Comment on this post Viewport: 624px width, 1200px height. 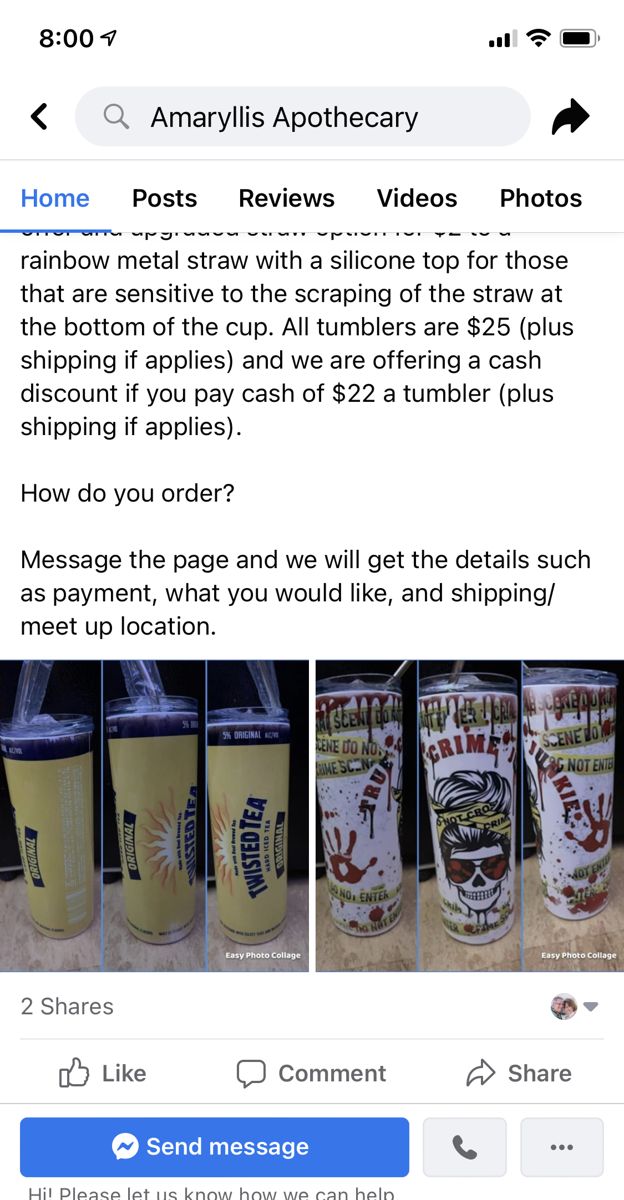click(311, 1073)
